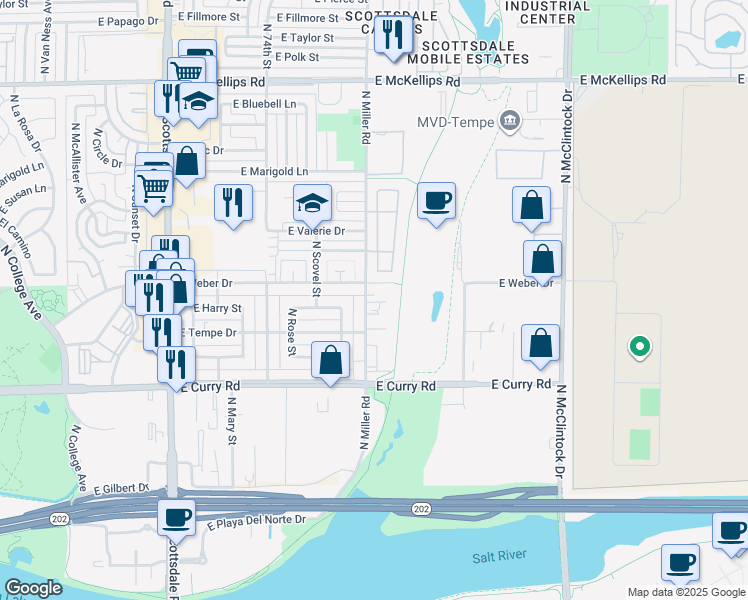Screen dimensions: 748x600
Task: Open the school marker at E Valerie Dr
Action: [312, 204]
